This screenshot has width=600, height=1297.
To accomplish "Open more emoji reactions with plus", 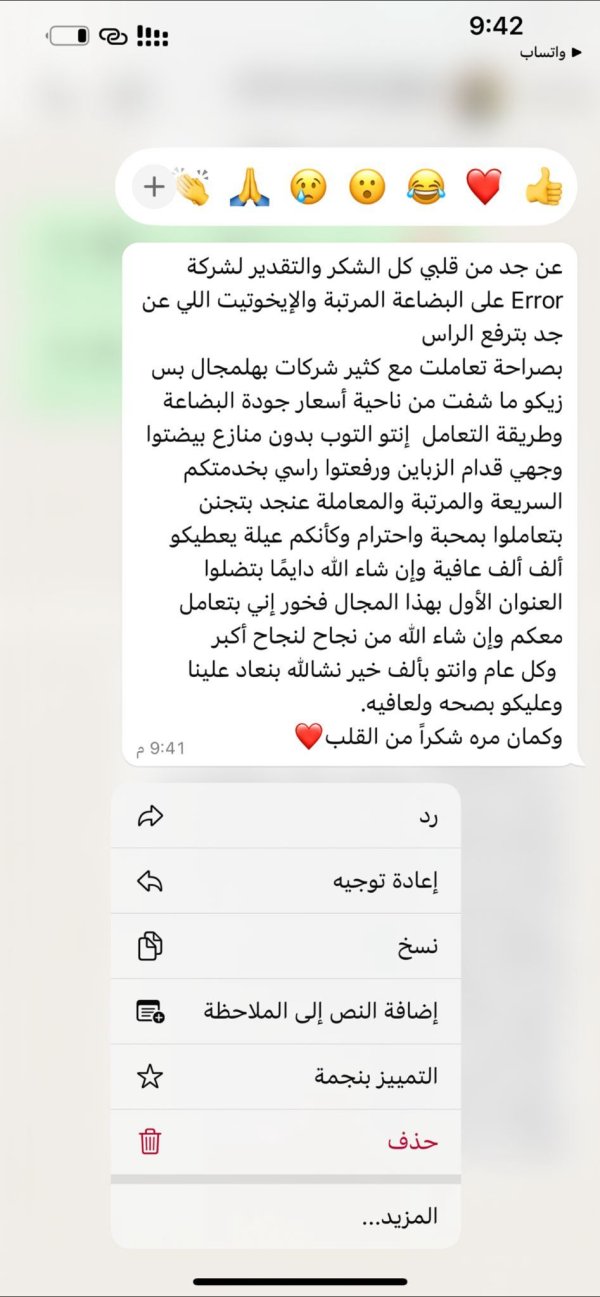I will coord(153,186).
